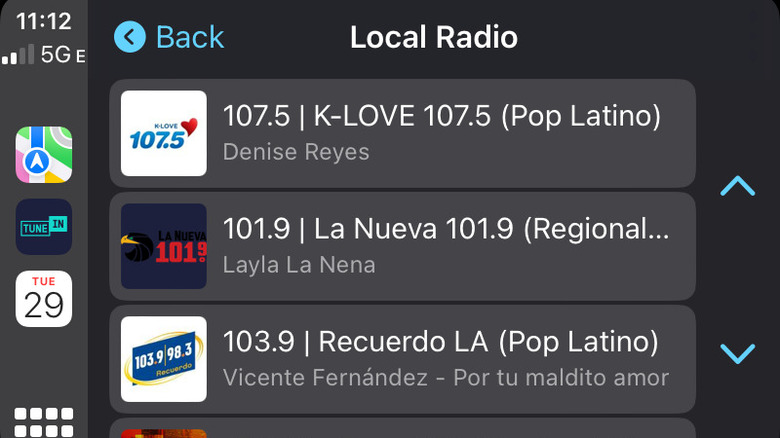Tap the down arrow to see more stations

coord(737,353)
